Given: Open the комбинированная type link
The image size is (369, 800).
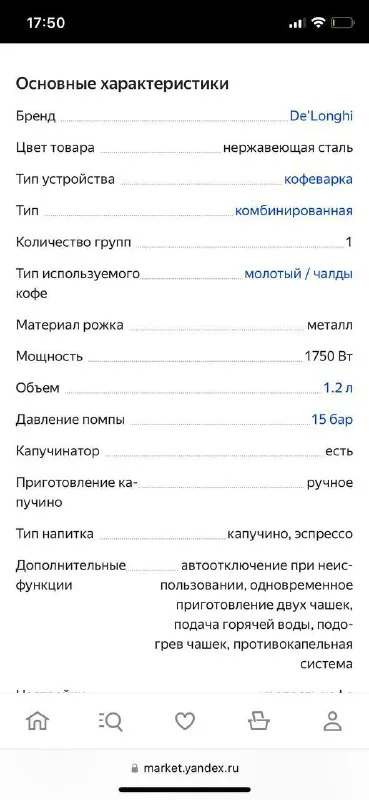Looking at the screenshot, I should pyautogui.click(x=293, y=211).
